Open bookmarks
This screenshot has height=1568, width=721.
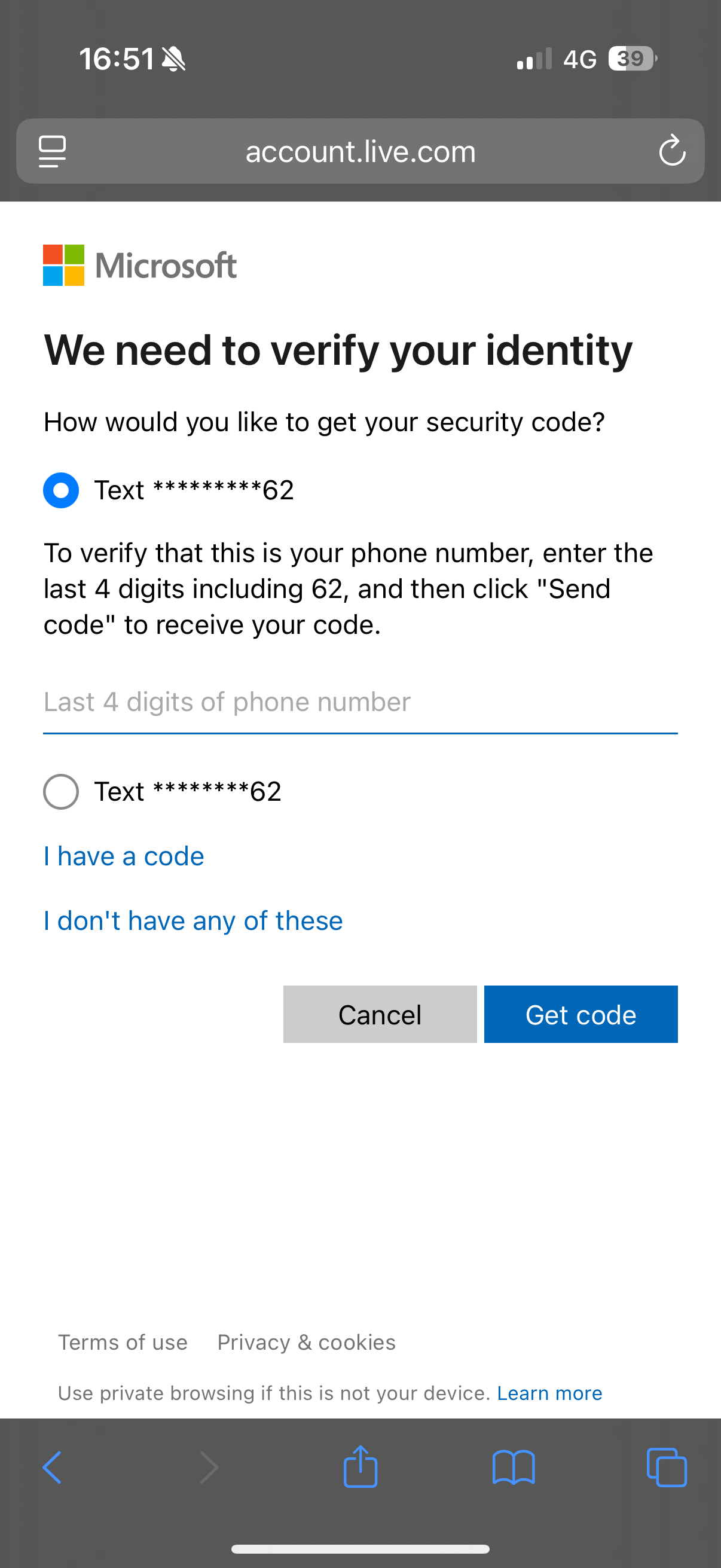pyautogui.click(x=514, y=1468)
